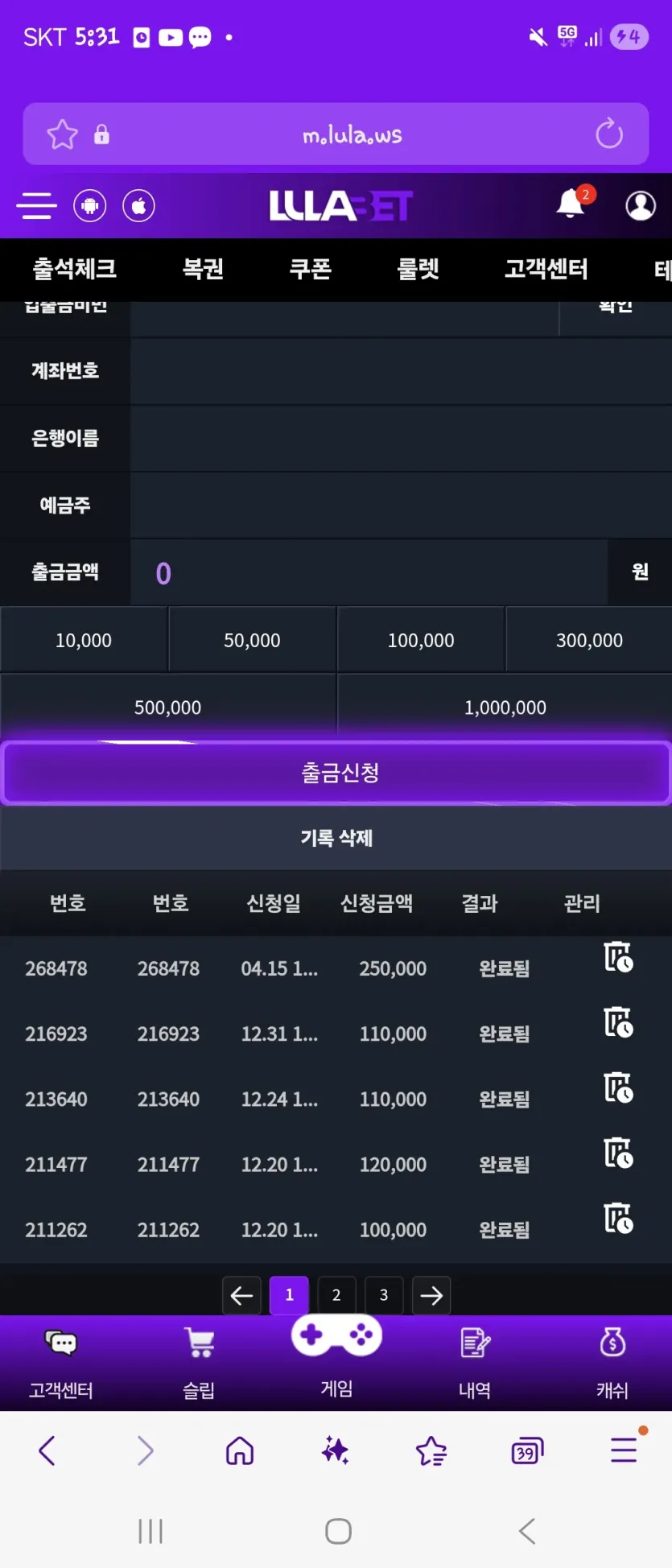Image resolution: width=672 pixels, height=1568 pixels.
Task: Choose the 1,000,000 amount button
Action: pyautogui.click(x=505, y=708)
